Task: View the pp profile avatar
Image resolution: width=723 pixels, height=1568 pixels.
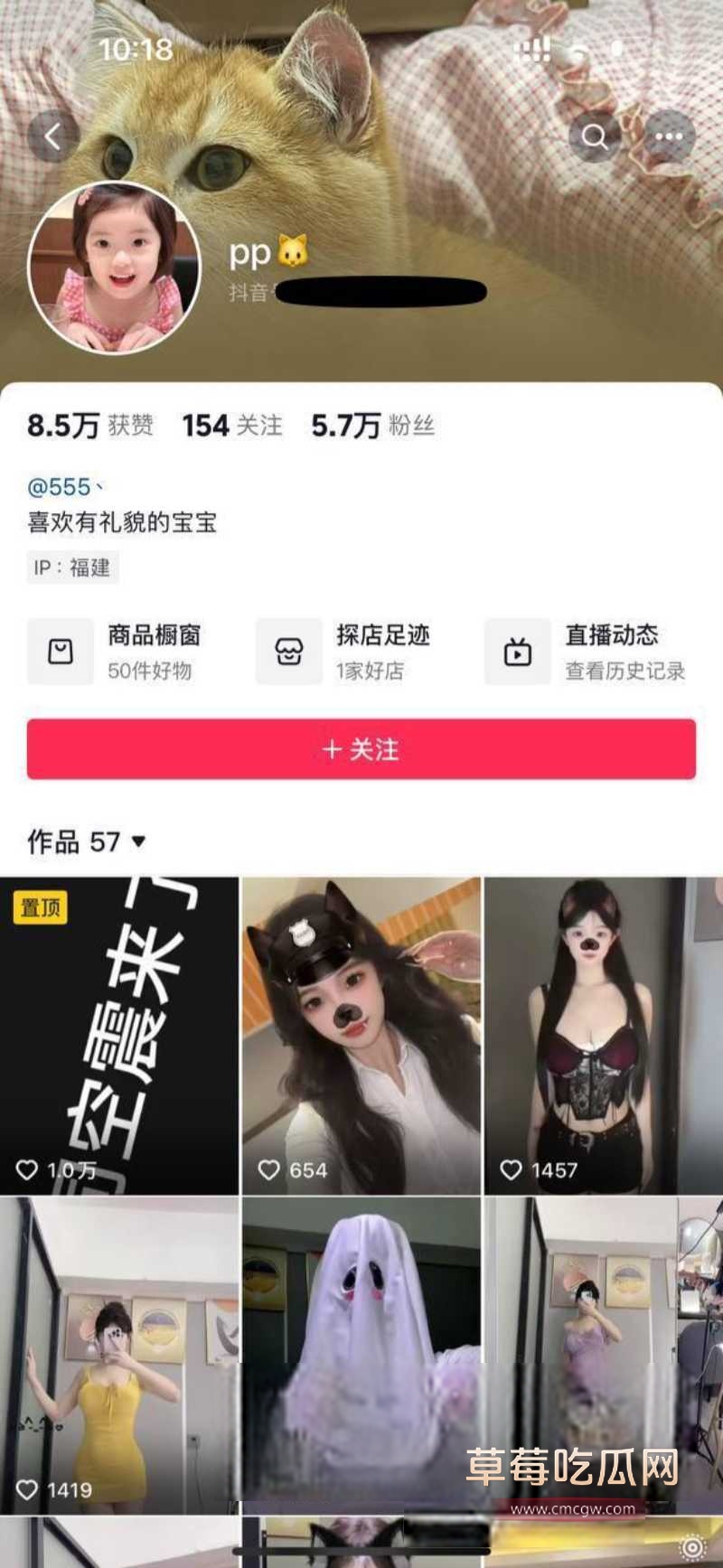Action: tap(114, 267)
